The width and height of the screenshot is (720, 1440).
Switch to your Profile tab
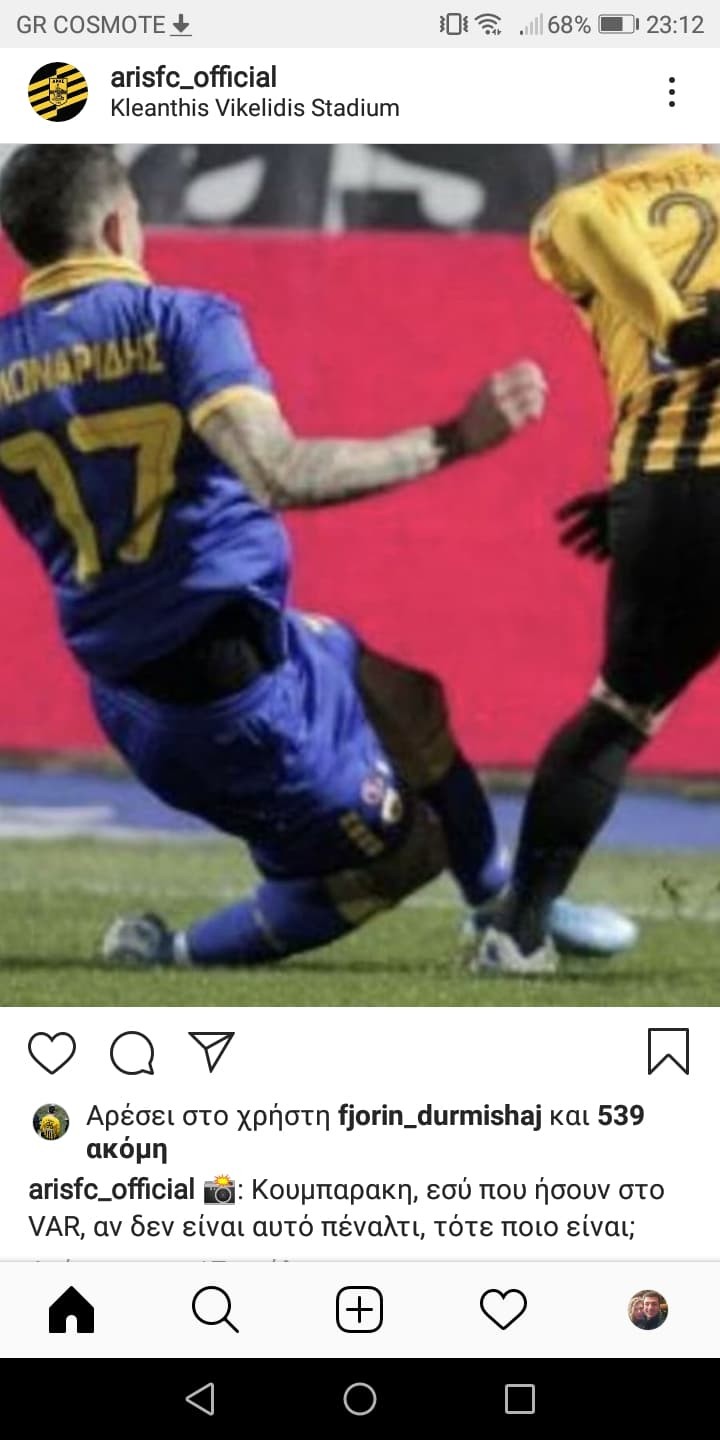pyautogui.click(x=648, y=1310)
